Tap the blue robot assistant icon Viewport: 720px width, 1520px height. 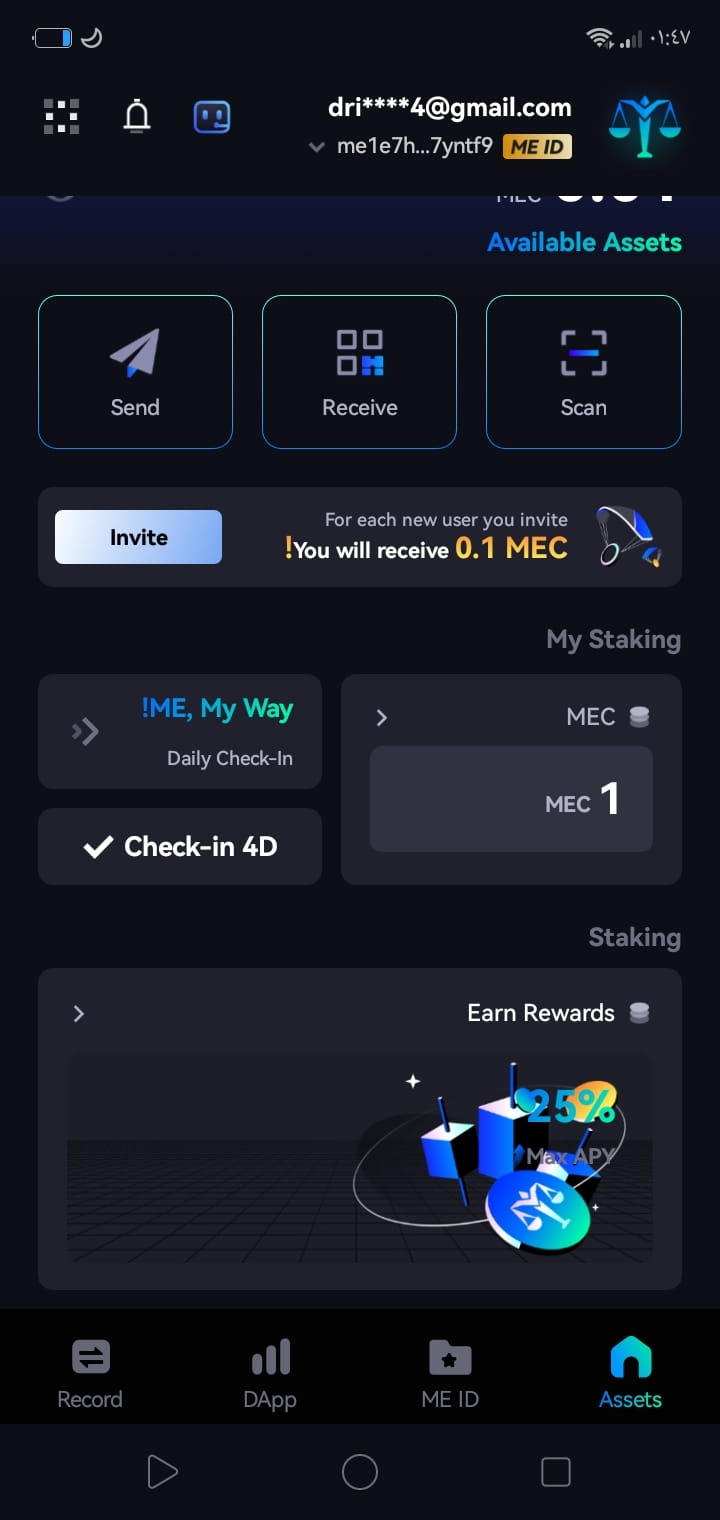point(211,115)
